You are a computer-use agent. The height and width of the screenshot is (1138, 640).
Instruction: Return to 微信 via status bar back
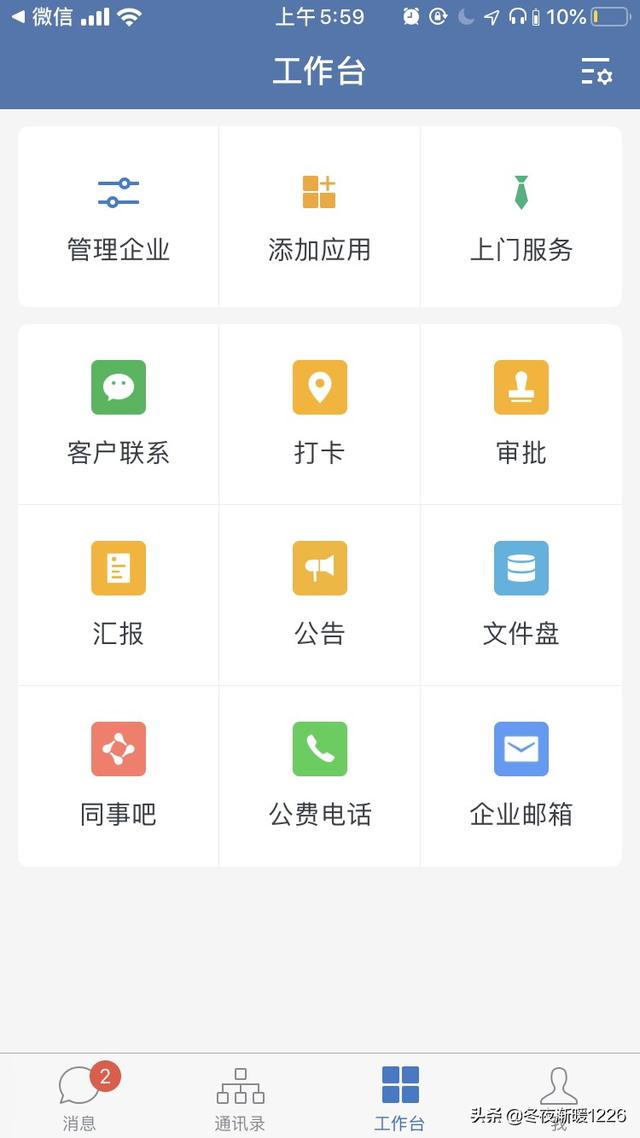(42, 17)
